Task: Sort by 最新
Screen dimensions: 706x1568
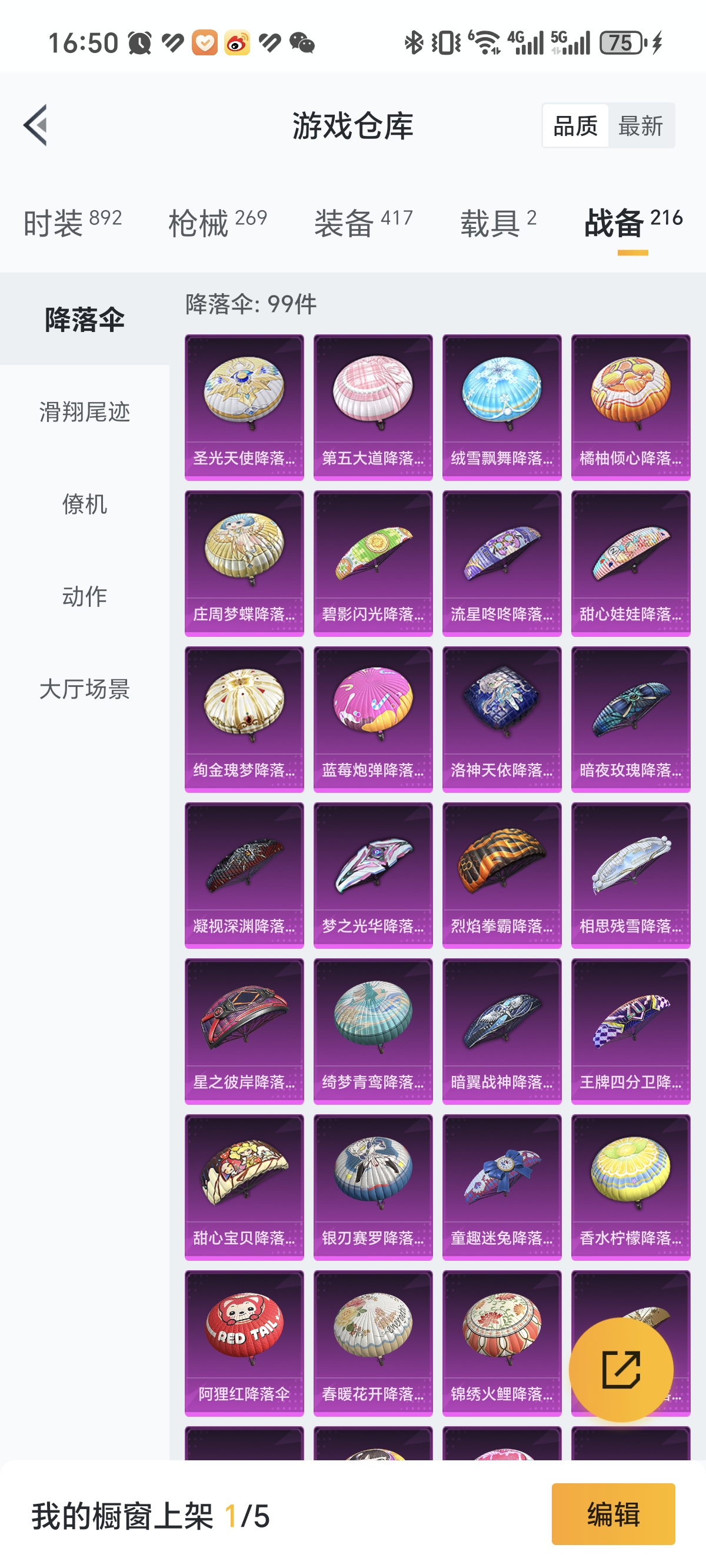Action: click(640, 126)
